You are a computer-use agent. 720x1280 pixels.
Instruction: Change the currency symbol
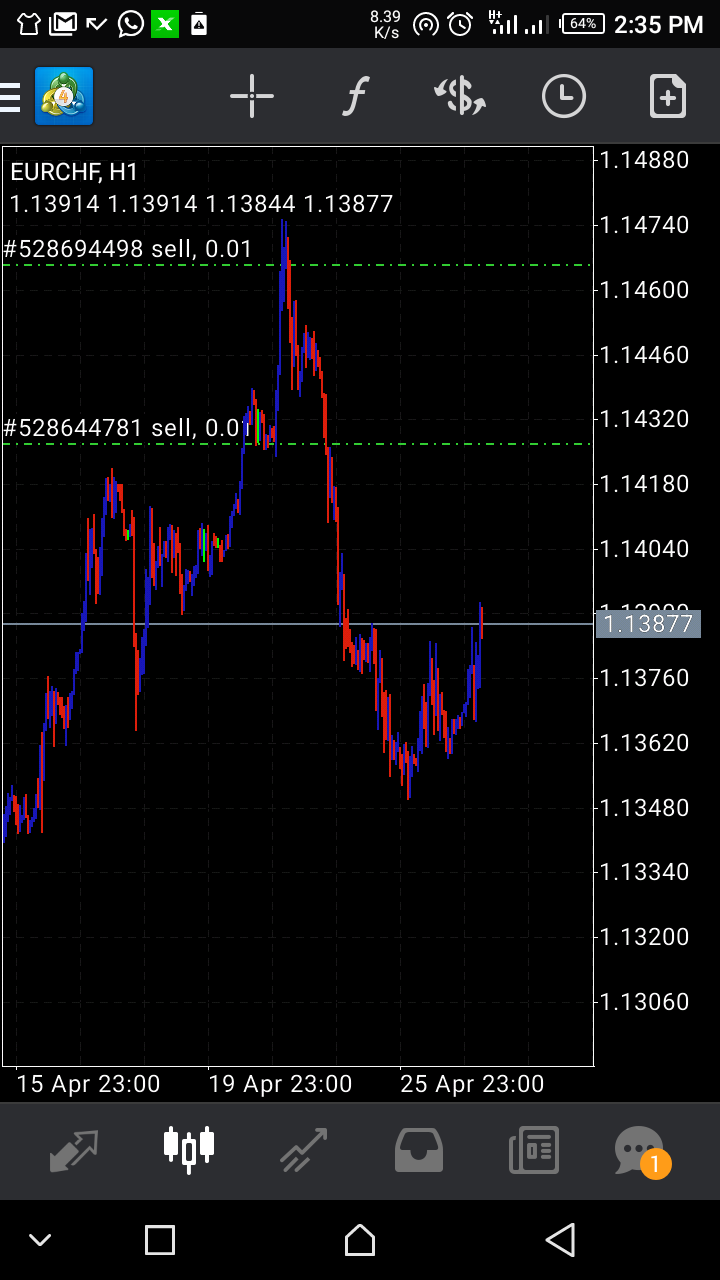click(460, 96)
